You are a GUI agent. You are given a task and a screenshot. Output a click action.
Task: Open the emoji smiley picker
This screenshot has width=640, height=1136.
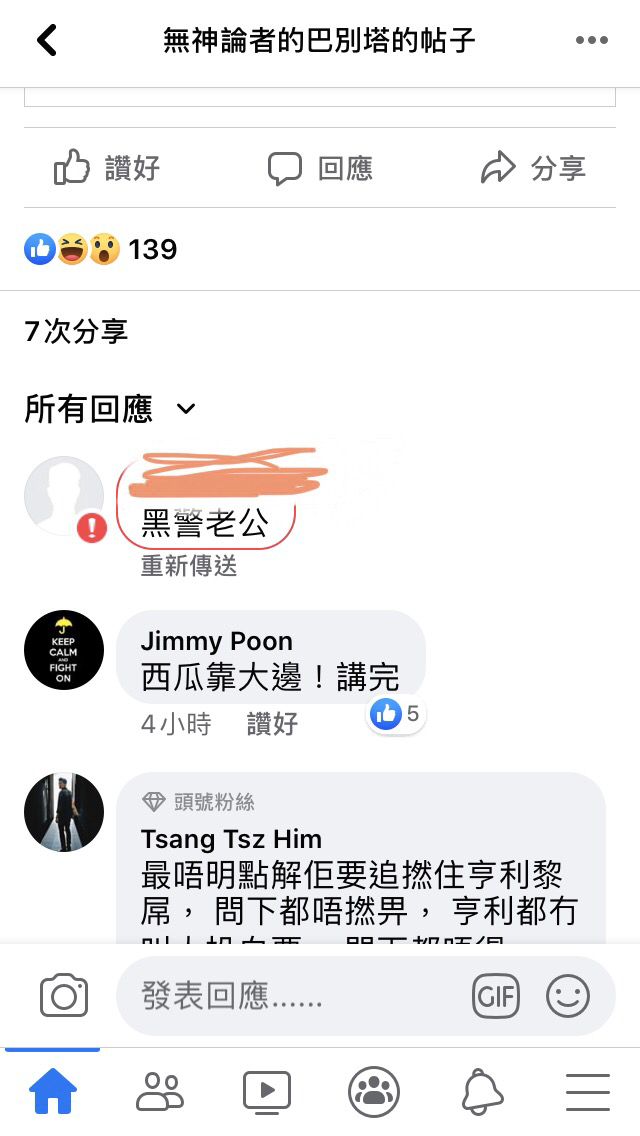[x=568, y=996]
